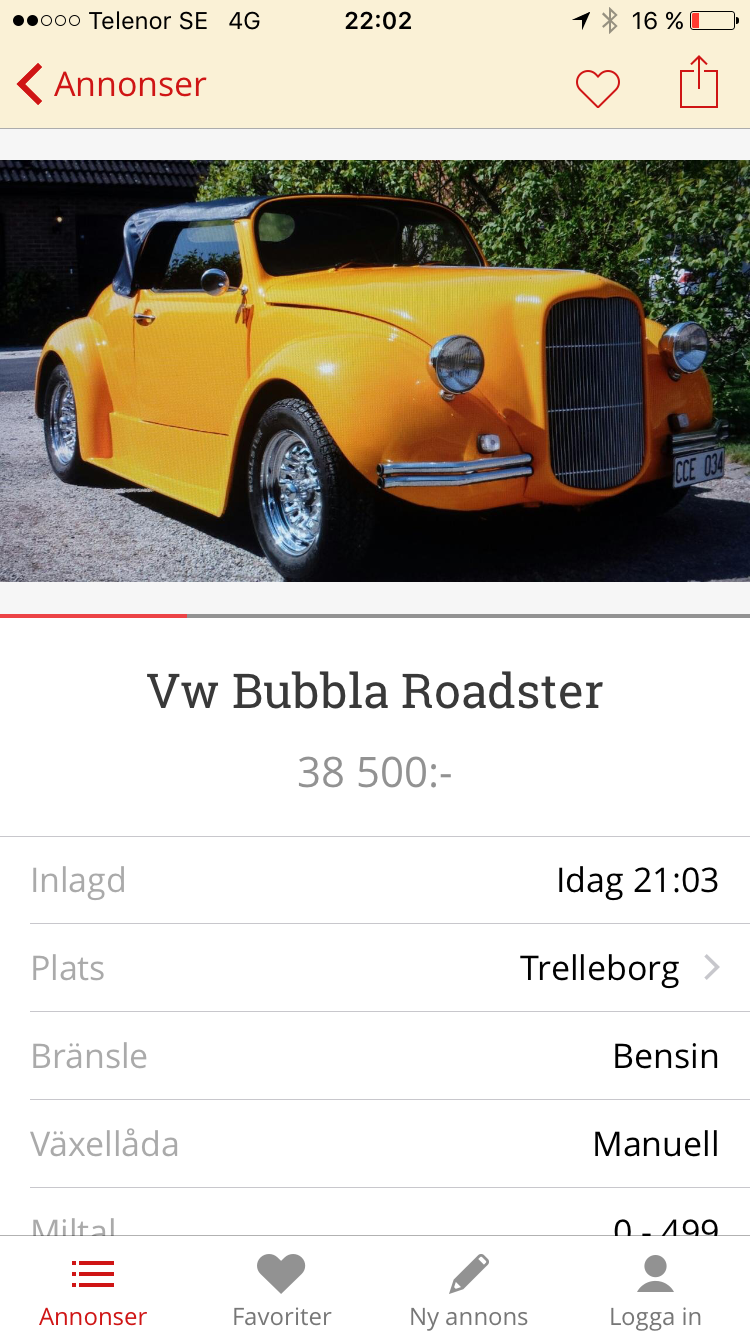The image size is (750, 1334).
Task: Go back to Annonser list
Action: tap(111, 85)
